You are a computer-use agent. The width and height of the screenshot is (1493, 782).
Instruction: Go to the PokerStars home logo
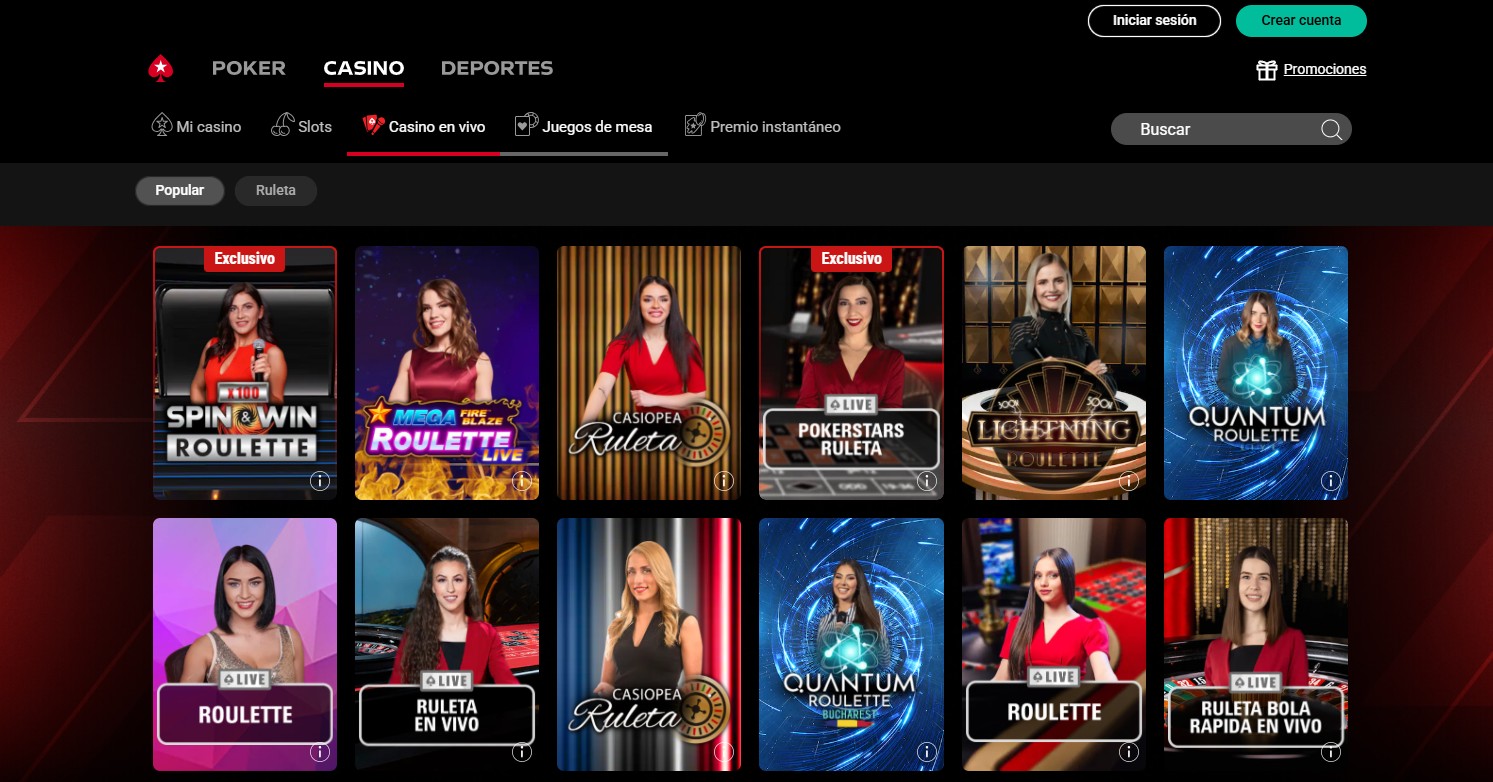tap(160, 68)
